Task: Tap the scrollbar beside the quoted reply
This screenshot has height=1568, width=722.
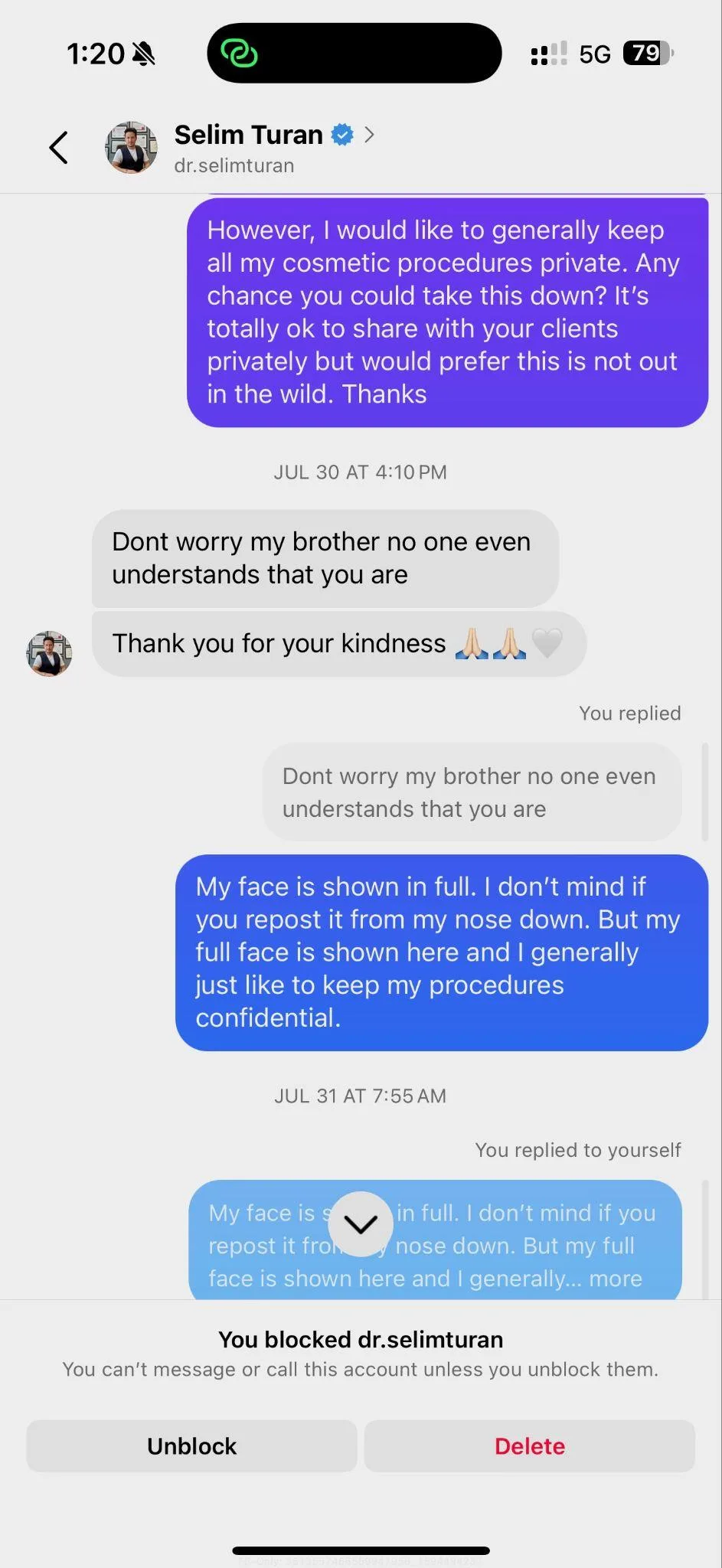Action: 705,792
